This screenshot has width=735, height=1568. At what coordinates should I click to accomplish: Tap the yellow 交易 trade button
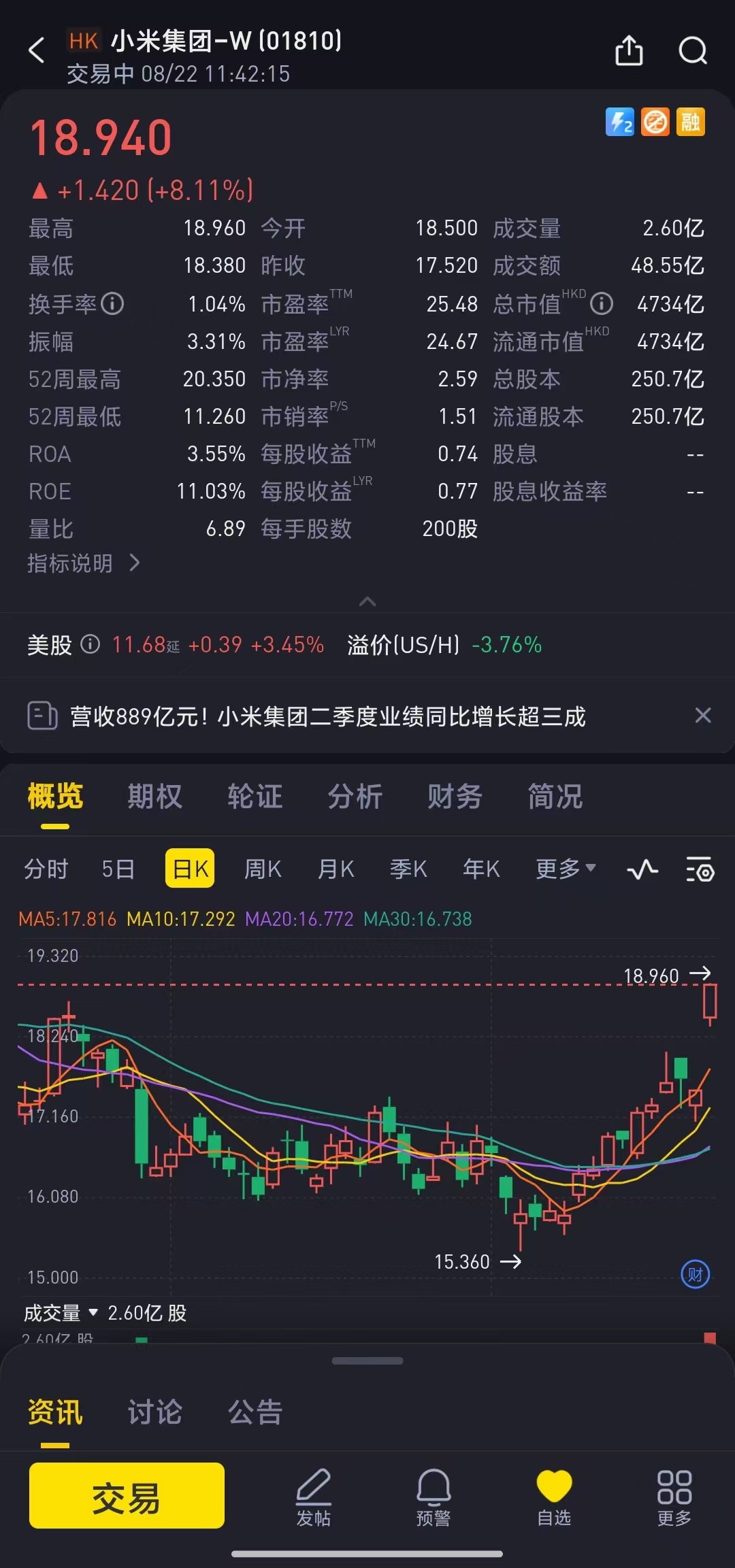[127, 1496]
